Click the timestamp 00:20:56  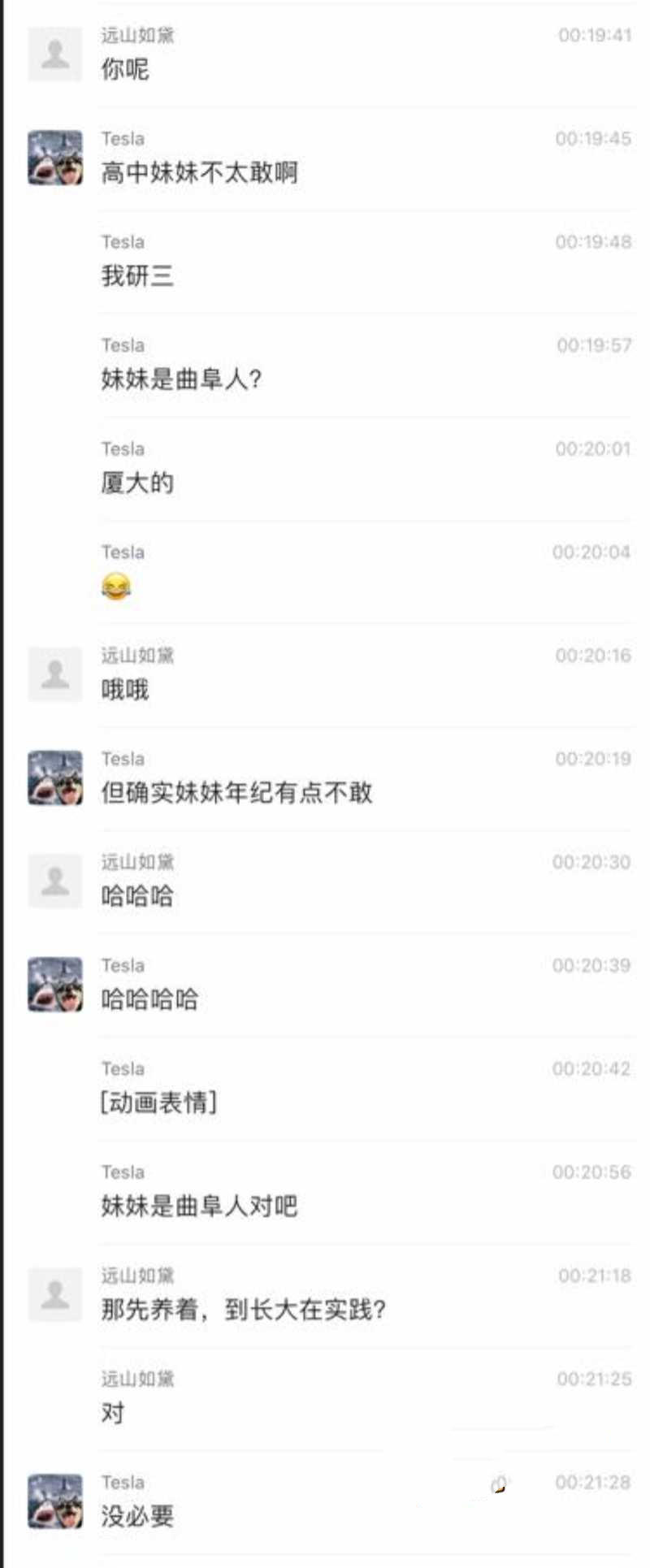592,1172
